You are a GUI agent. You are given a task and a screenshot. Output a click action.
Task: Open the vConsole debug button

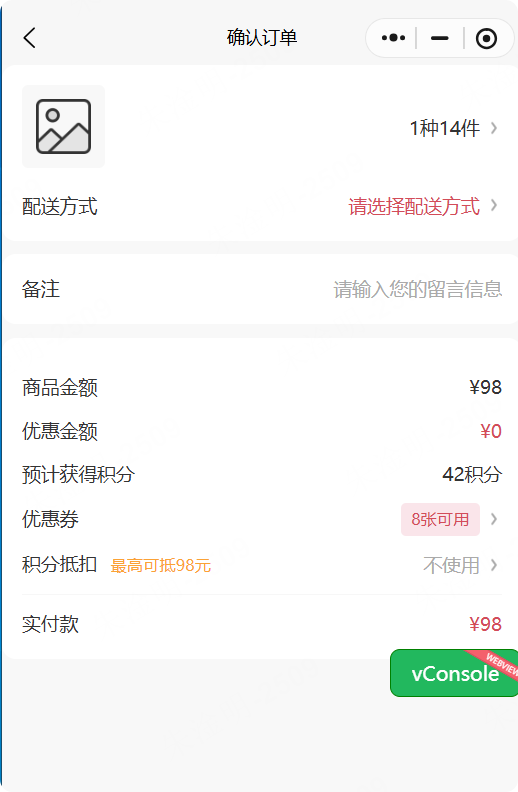pyautogui.click(x=454, y=673)
